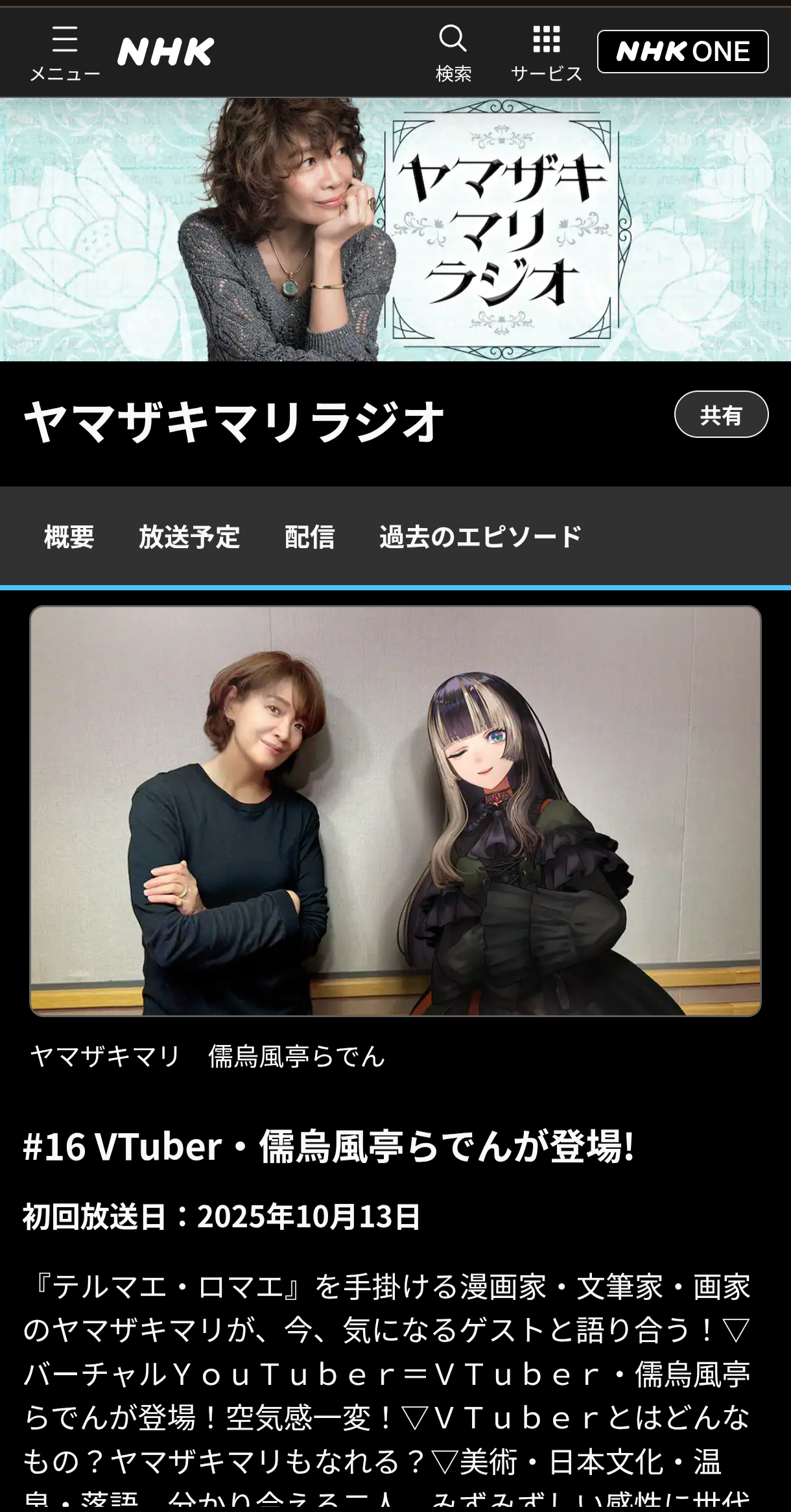Tap the NHK logo to go home
The width and height of the screenshot is (791, 1512).
click(x=166, y=52)
